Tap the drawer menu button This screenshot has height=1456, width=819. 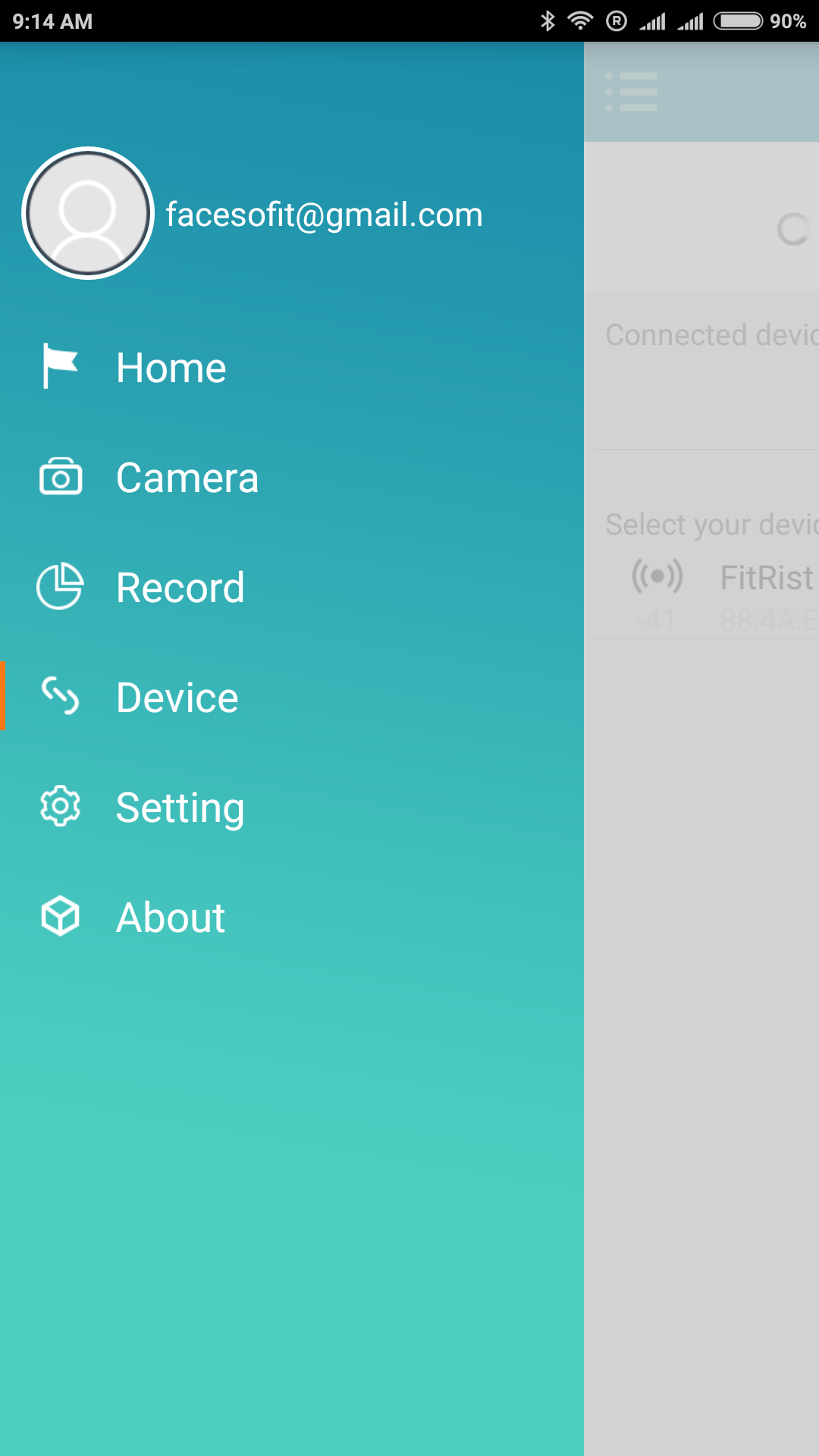click(x=632, y=92)
